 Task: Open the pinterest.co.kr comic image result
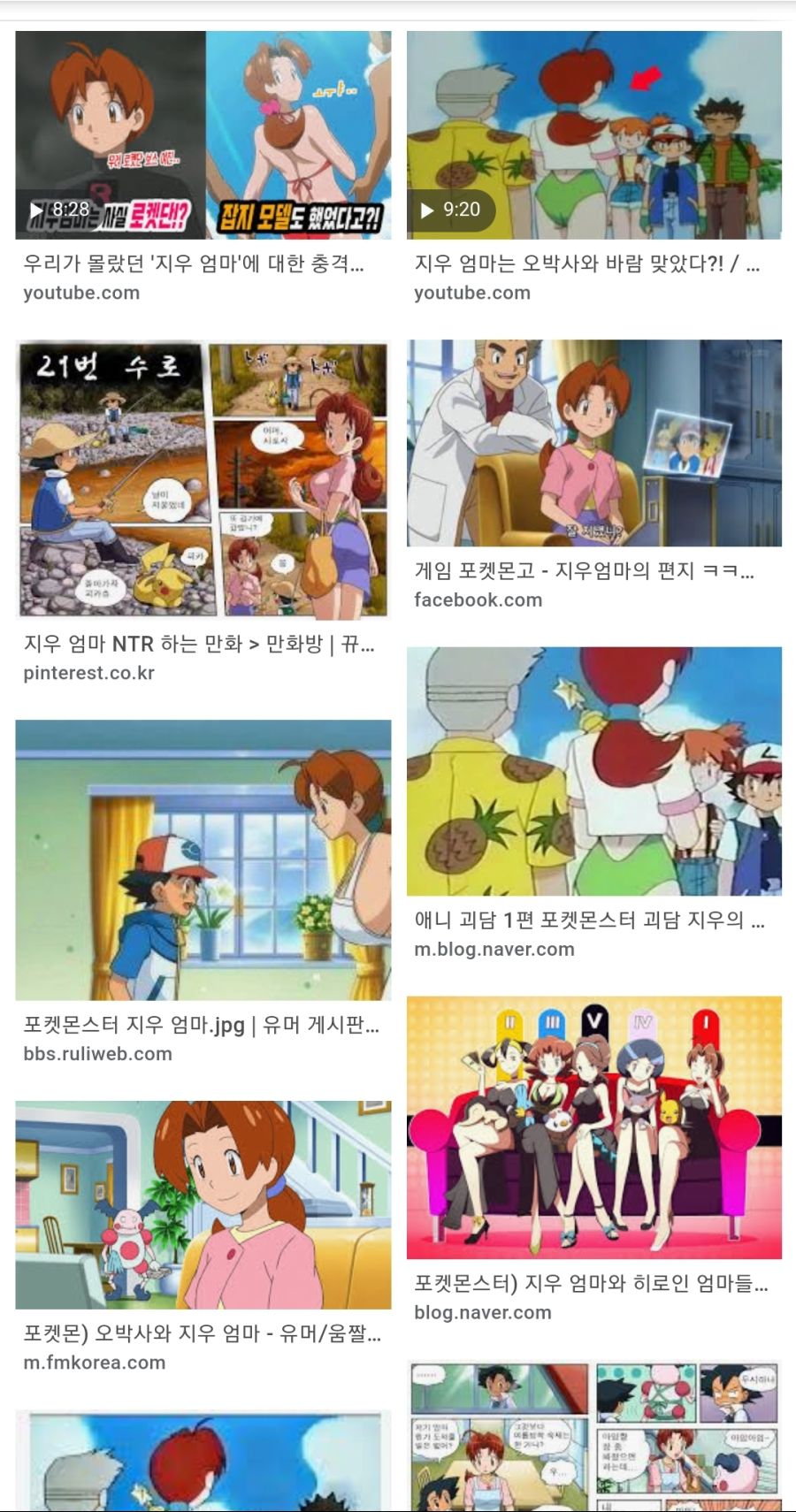pyautogui.click(x=203, y=478)
